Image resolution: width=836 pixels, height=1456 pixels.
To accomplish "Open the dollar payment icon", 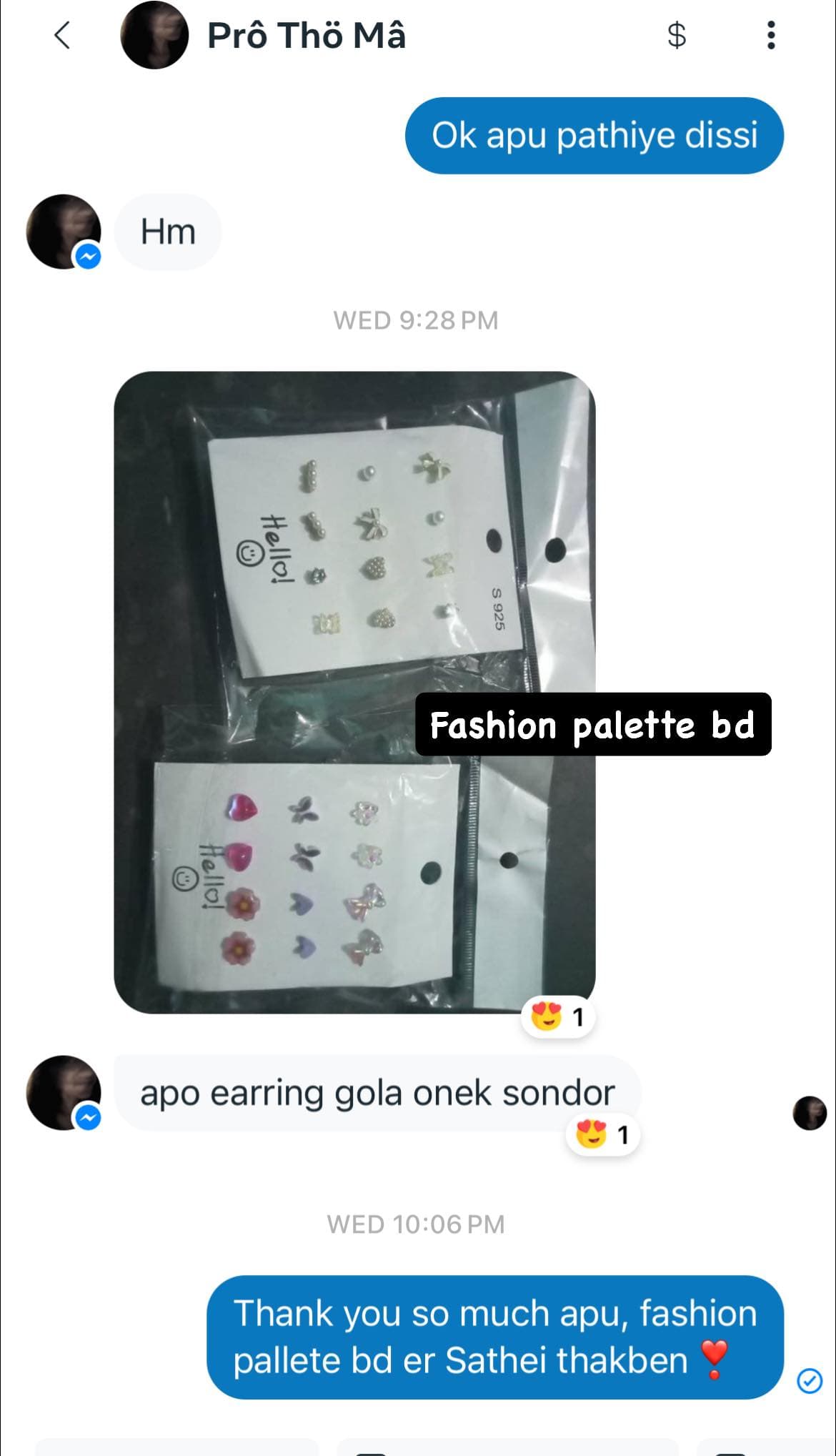I will 676,35.
